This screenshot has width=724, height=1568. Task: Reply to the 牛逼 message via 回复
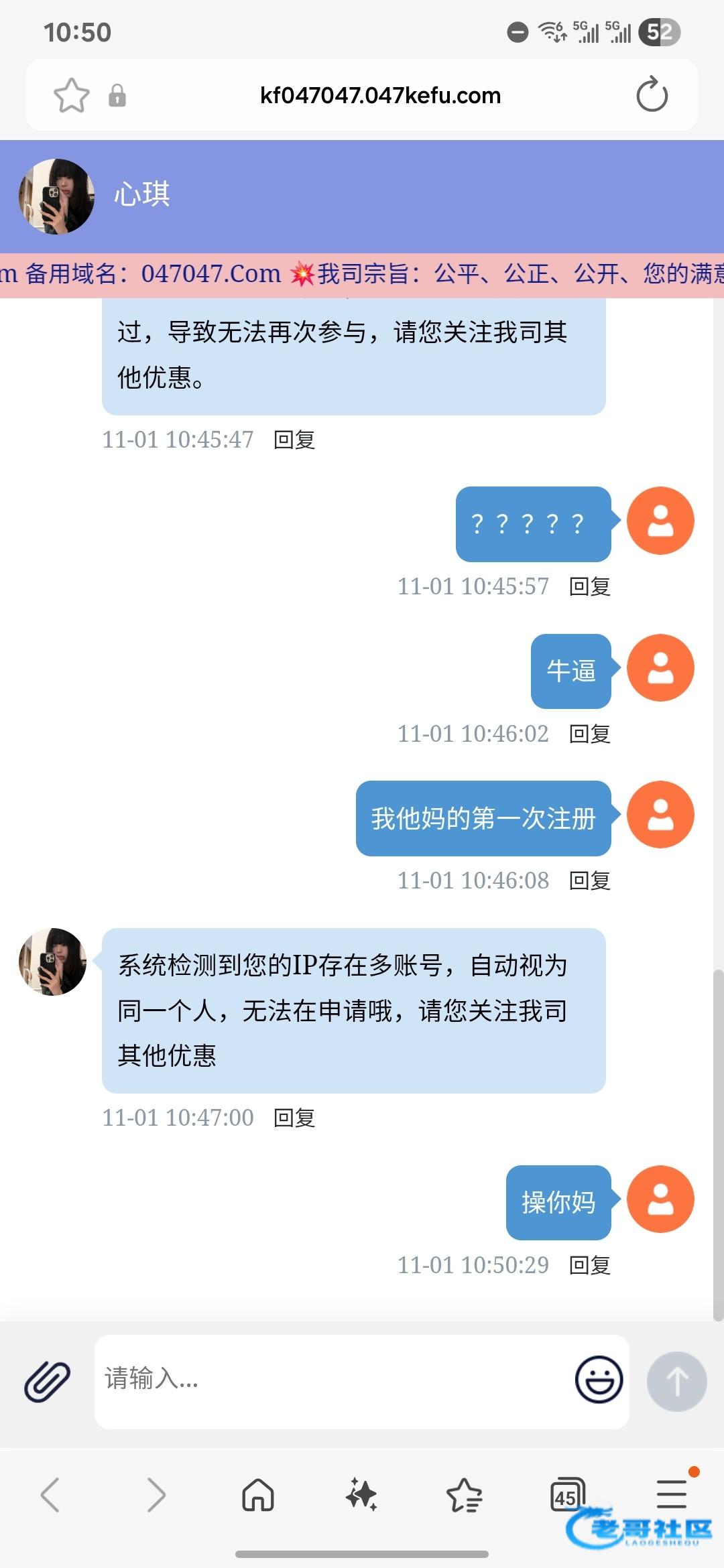click(589, 734)
